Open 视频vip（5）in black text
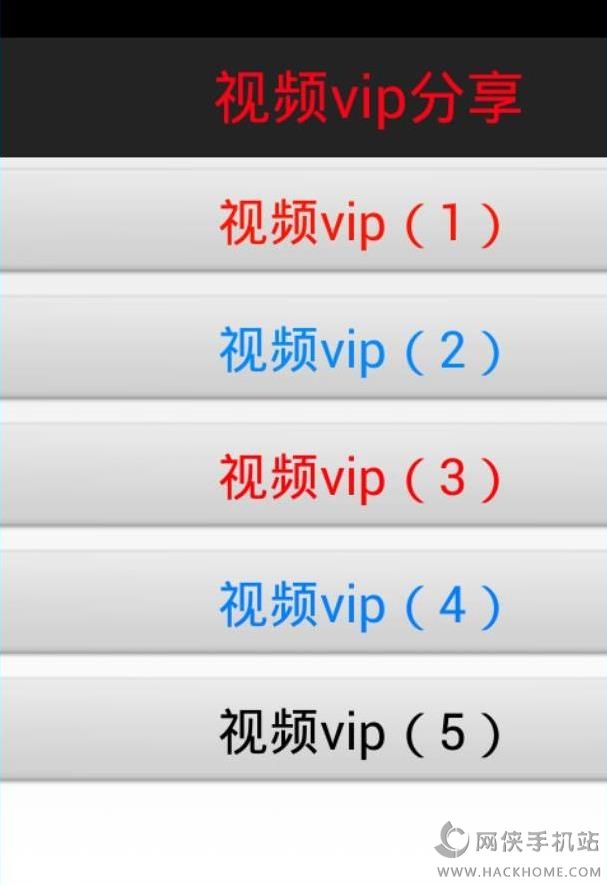Image resolution: width=607 pixels, height=885 pixels. [x=303, y=731]
